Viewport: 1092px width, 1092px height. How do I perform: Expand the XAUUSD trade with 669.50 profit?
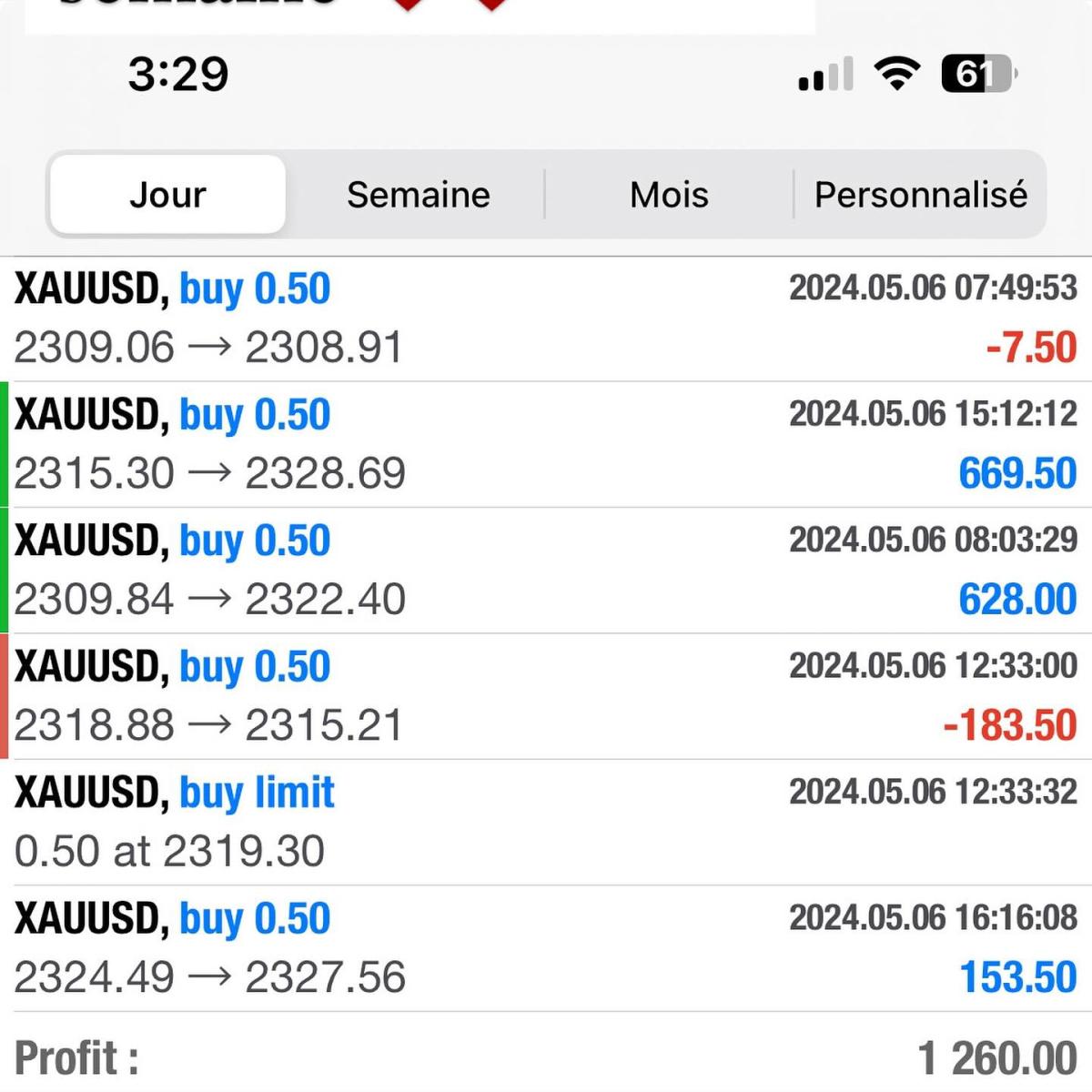(x=546, y=444)
